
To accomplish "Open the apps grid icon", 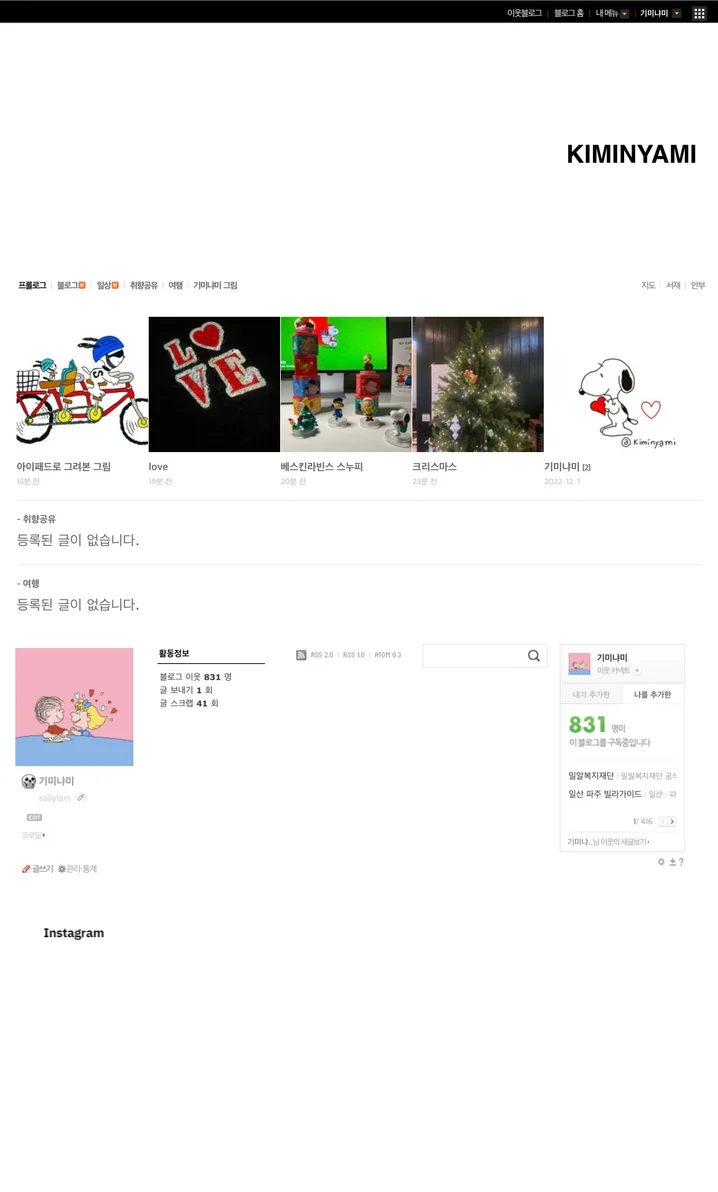I will point(699,13).
